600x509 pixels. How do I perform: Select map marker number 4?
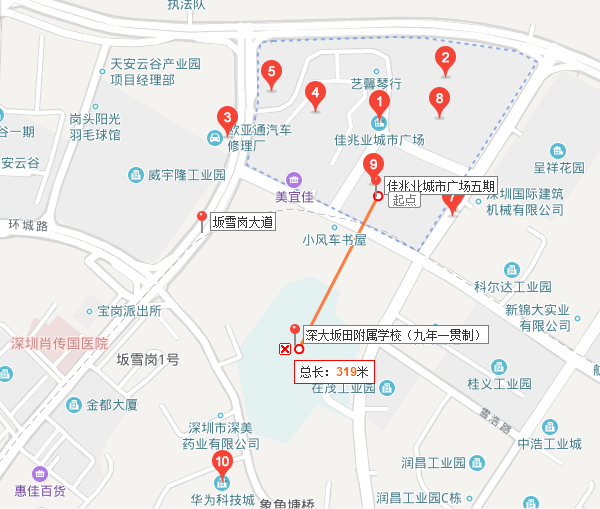(315, 95)
